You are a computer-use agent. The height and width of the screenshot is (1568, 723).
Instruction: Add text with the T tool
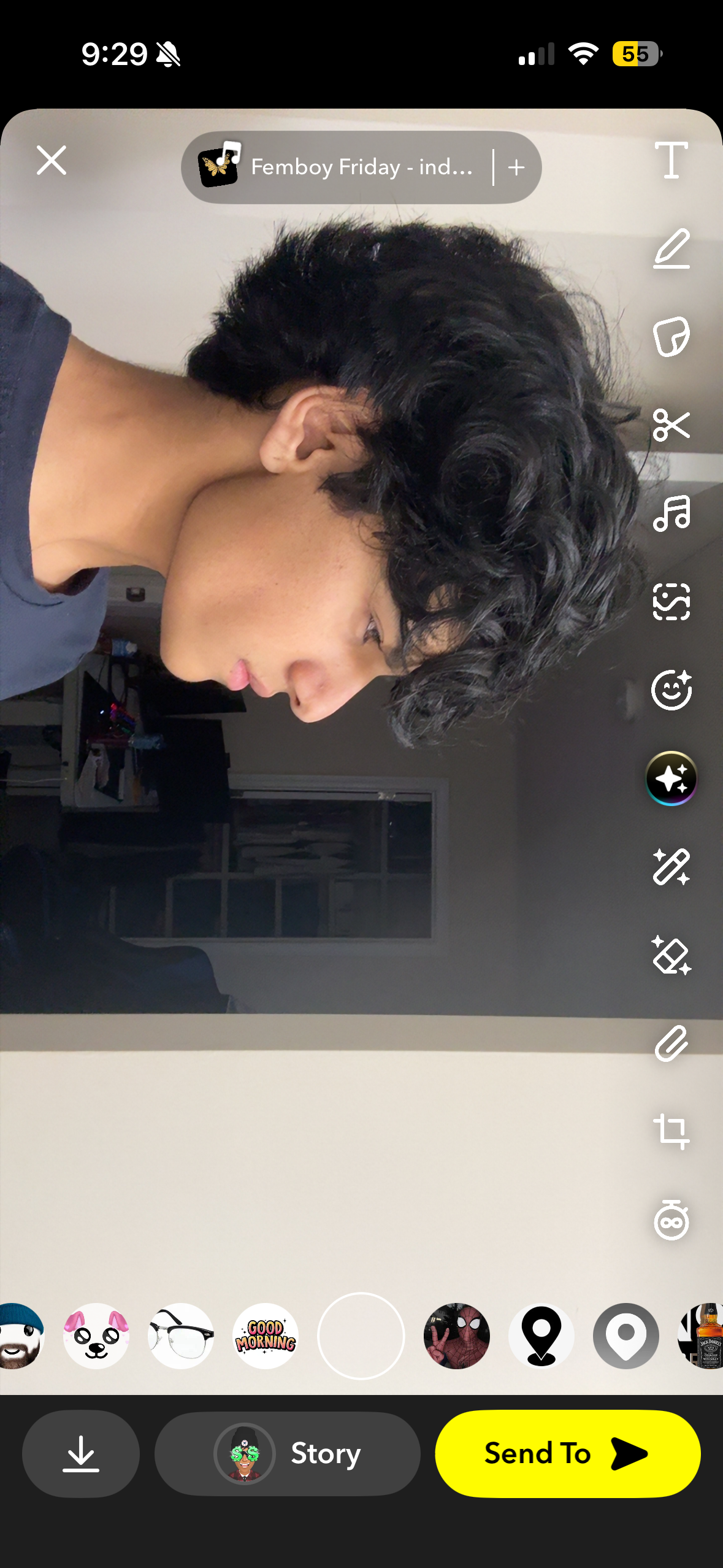click(671, 160)
